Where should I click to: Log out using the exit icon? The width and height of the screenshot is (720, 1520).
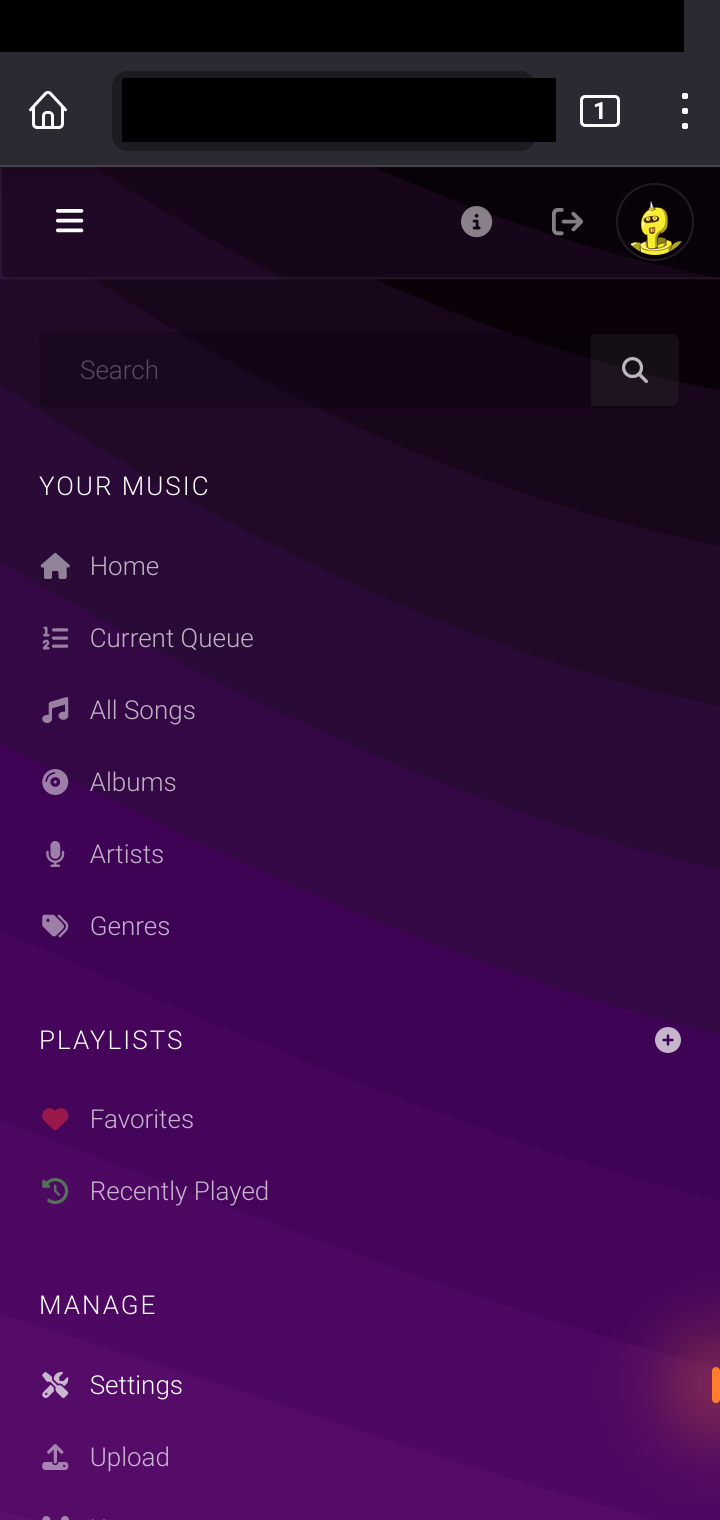coord(567,221)
